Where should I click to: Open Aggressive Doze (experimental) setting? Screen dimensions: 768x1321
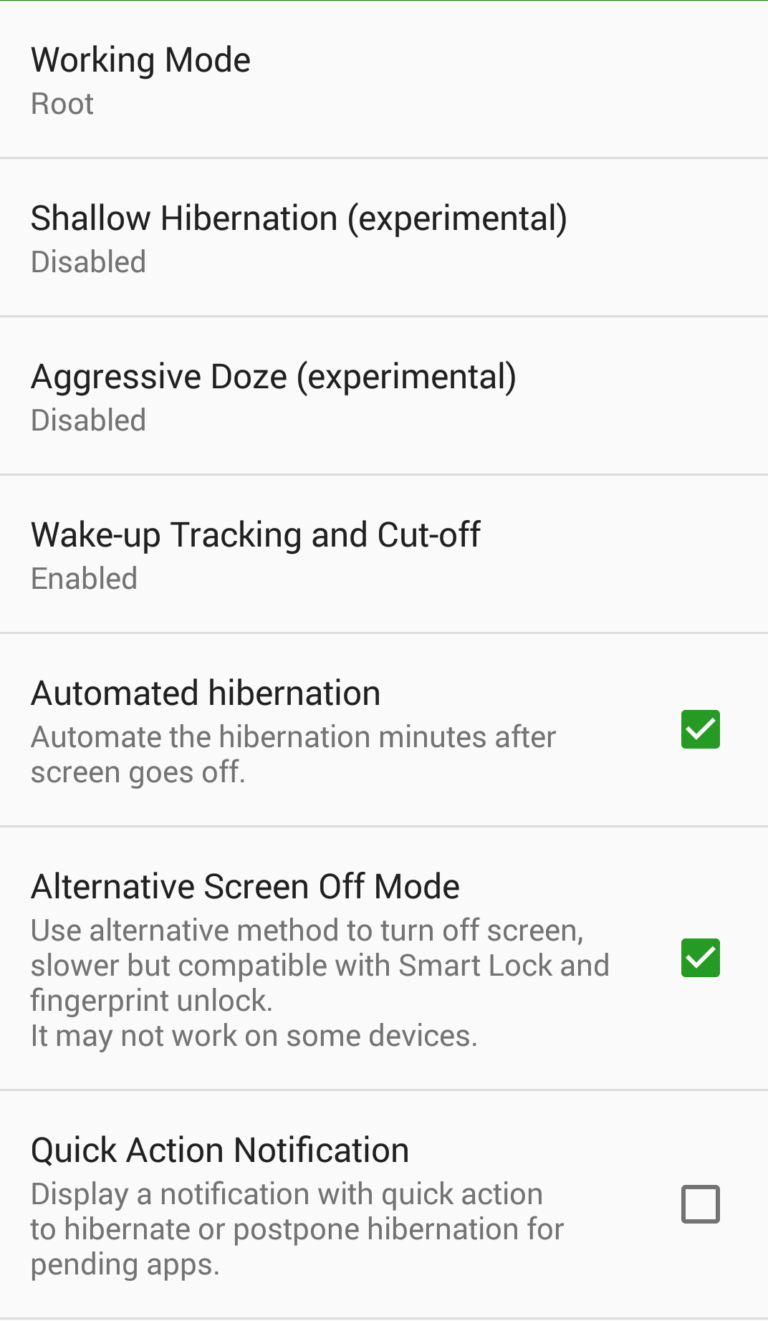[x=384, y=396]
